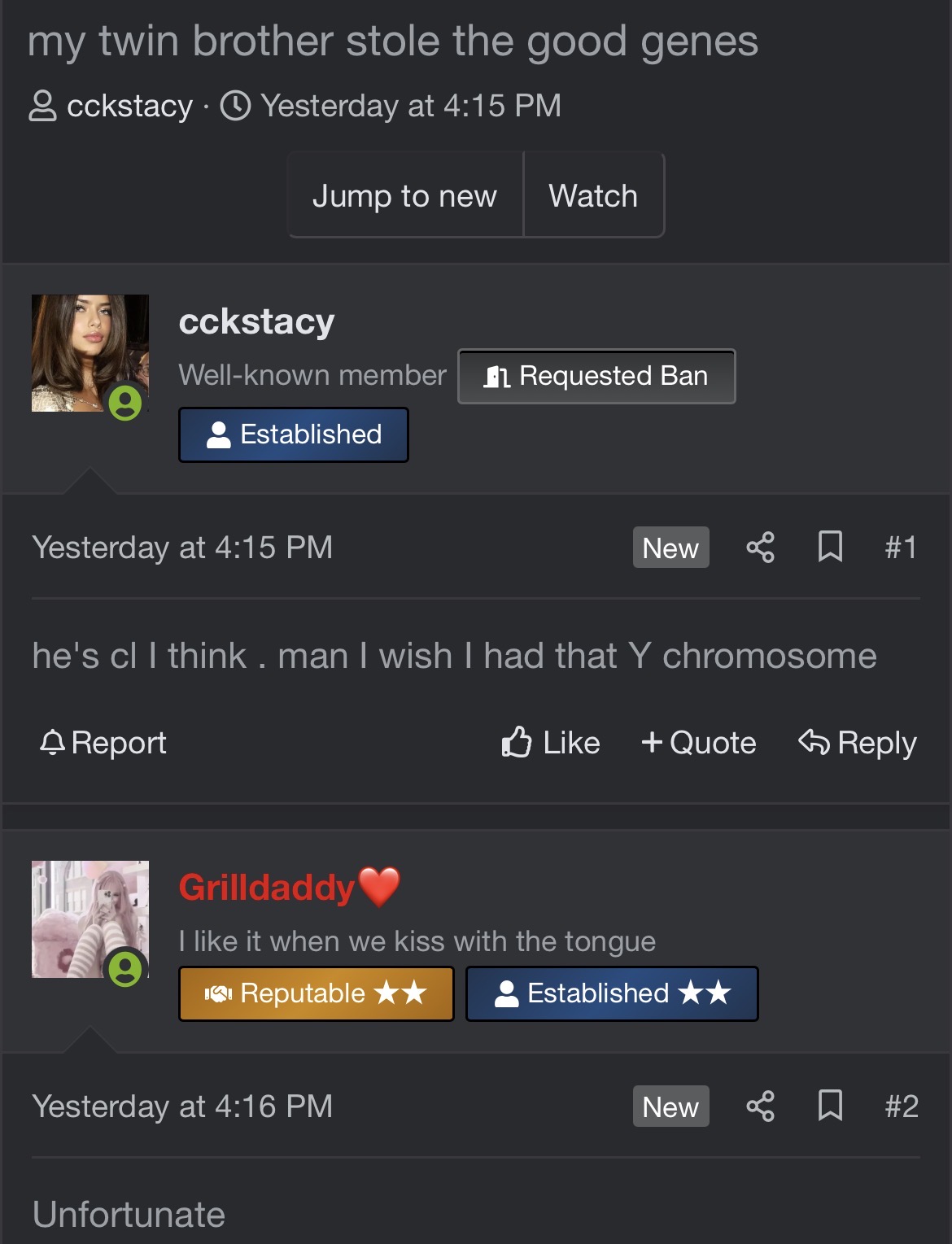Screen dimensions: 952x1244
Task: Share post #2
Action: click(x=760, y=1107)
